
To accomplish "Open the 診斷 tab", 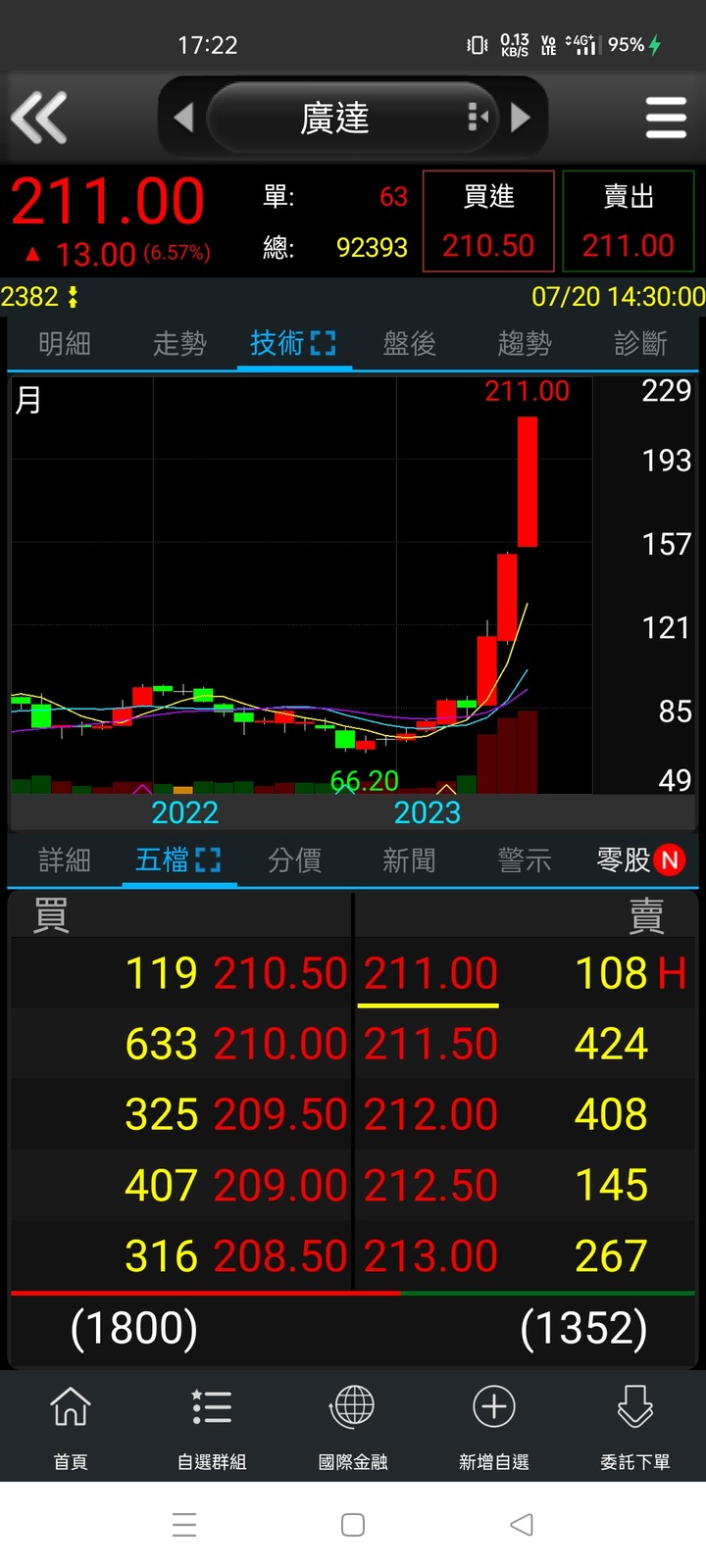I will [x=640, y=343].
